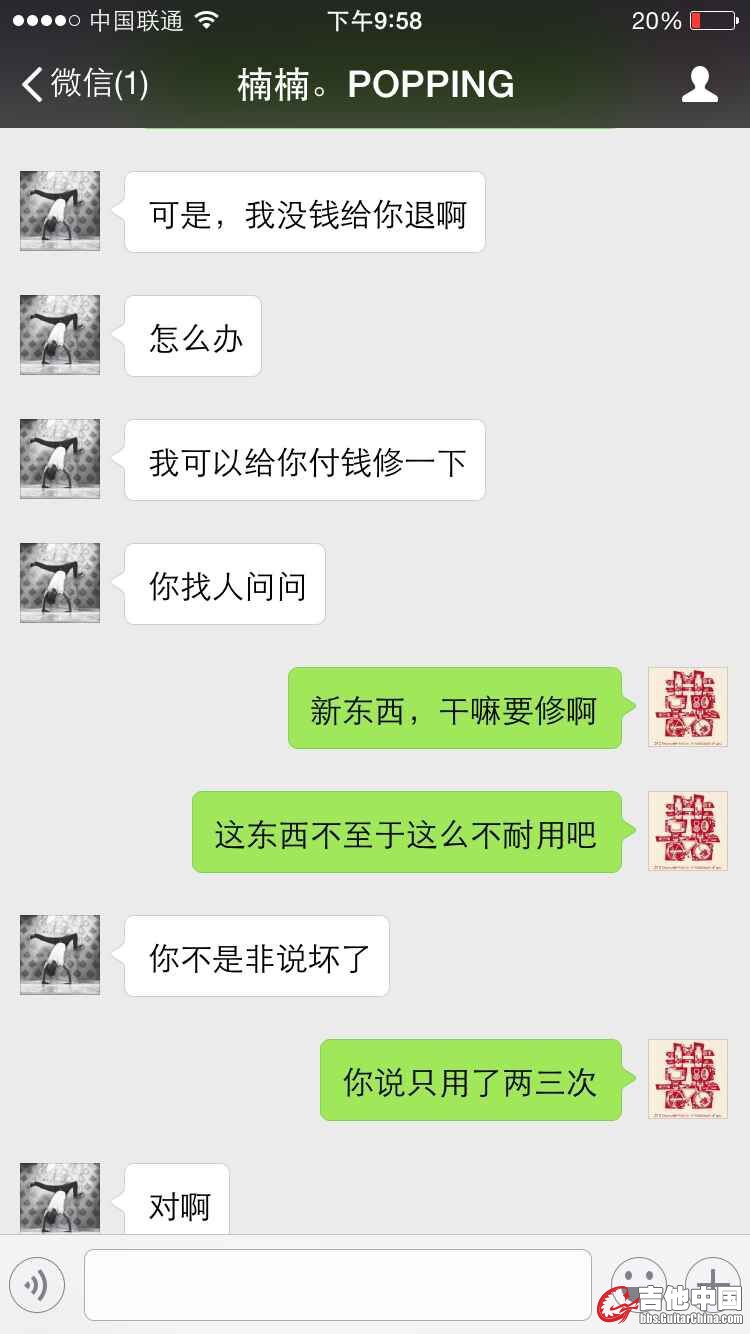Tap sender's avatar beside 怎么办

[x=60, y=335]
